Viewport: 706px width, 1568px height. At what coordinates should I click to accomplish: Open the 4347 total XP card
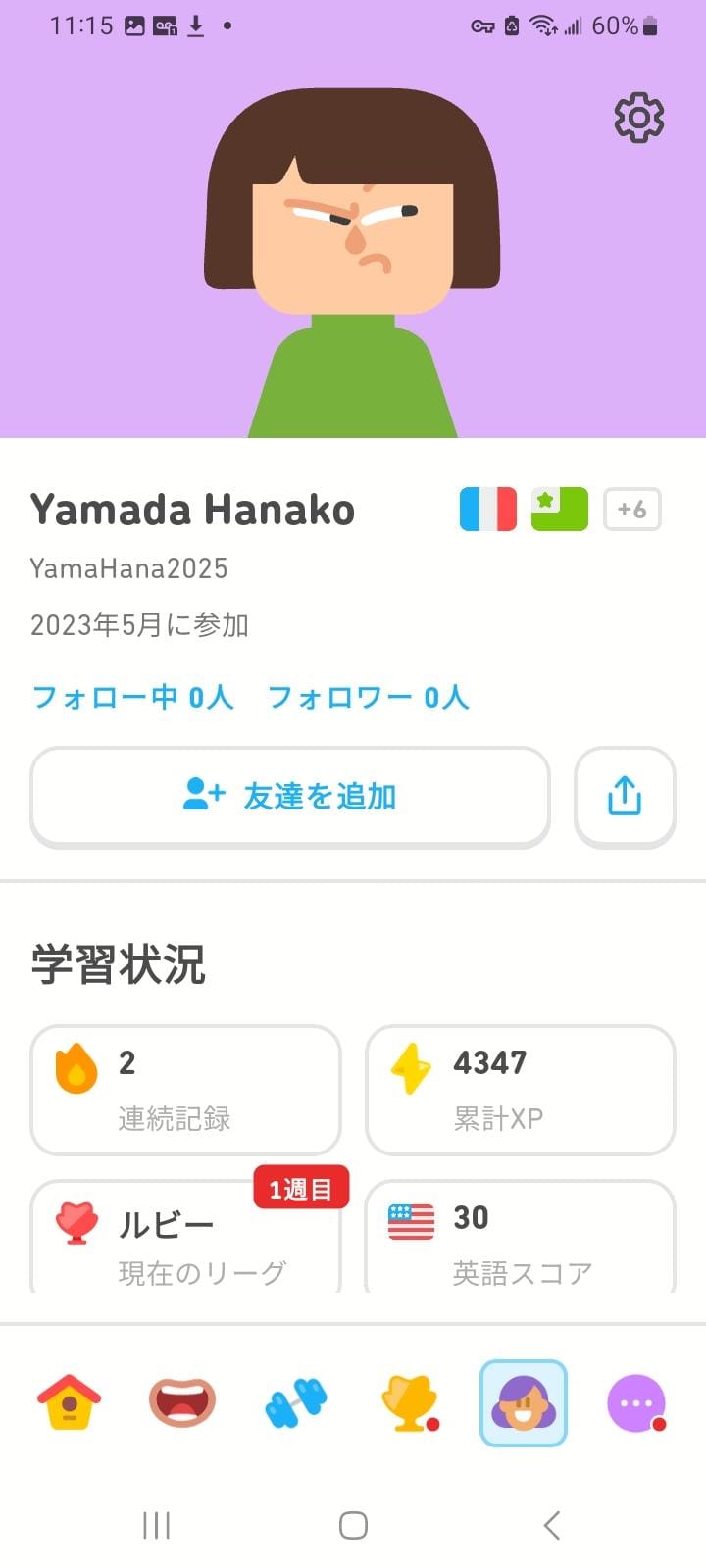[520, 1090]
